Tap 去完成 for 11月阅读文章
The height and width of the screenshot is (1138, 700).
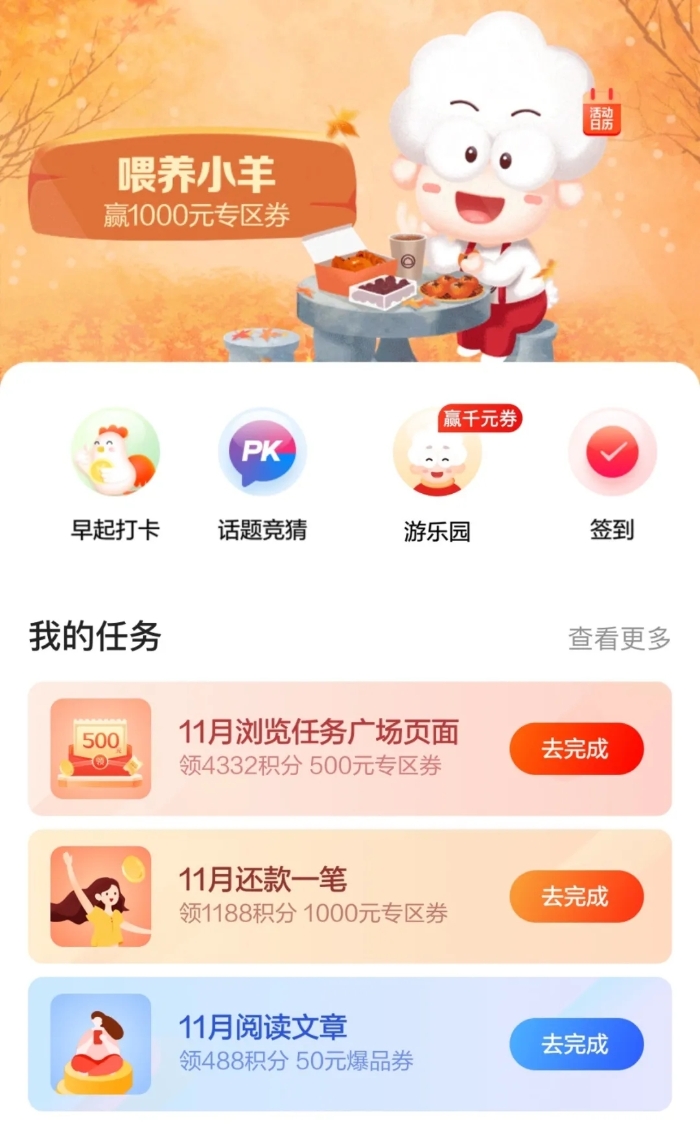576,1044
